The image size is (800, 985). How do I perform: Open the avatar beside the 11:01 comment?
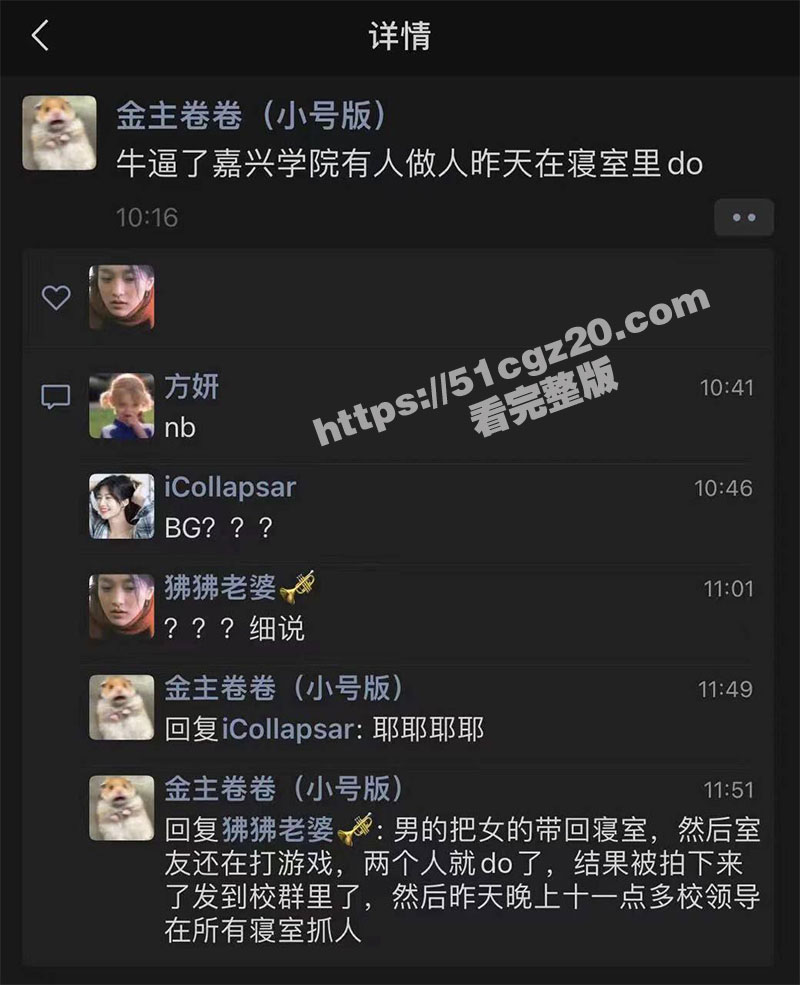(x=122, y=606)
